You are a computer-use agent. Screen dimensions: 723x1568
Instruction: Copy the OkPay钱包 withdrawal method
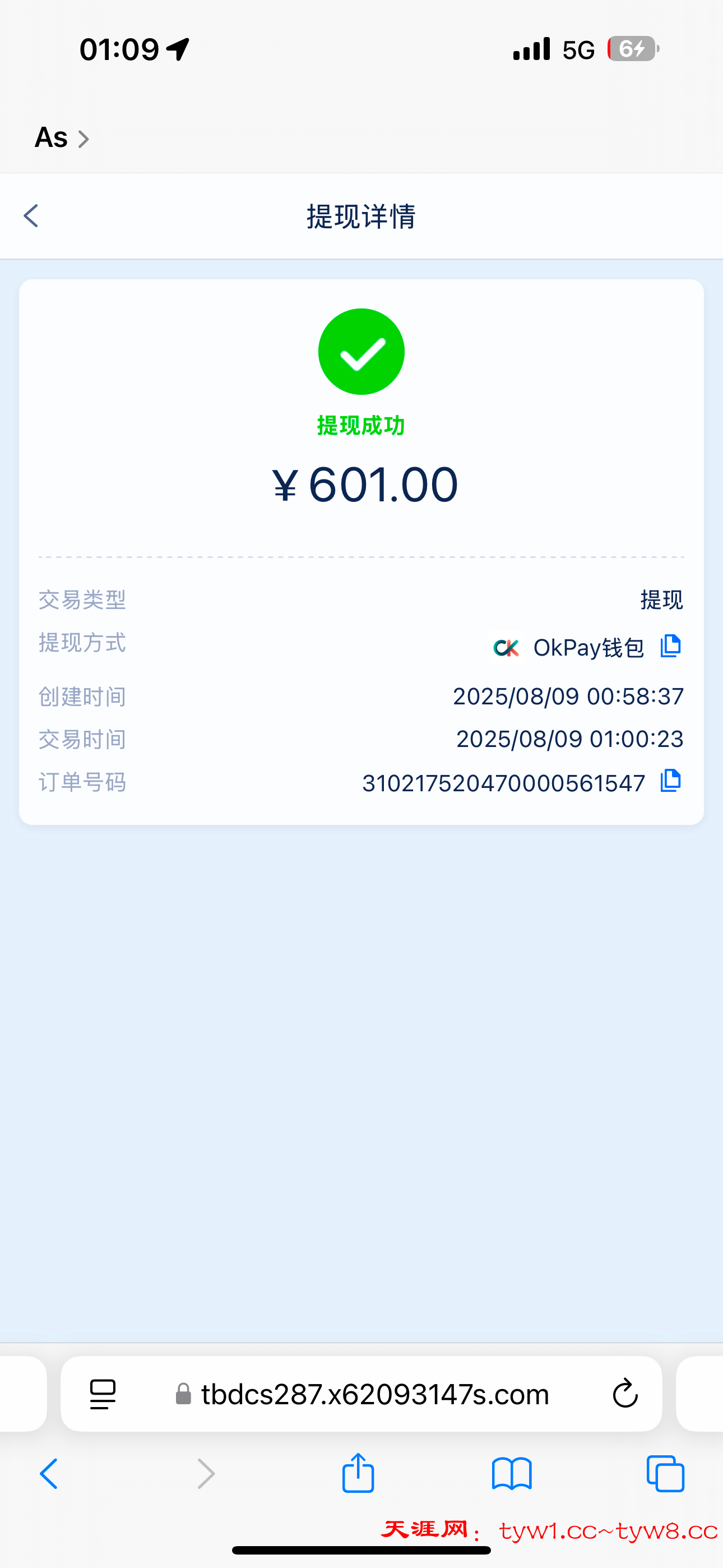670,647
